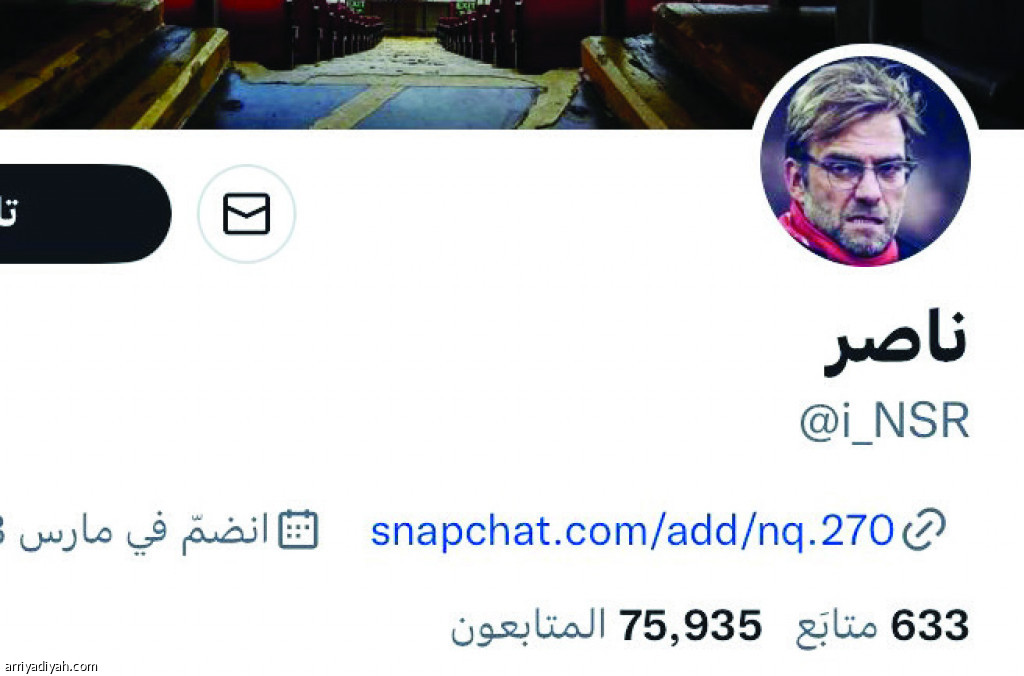The height and width of the screenshot is (676, 1024).
Task: Open the snapchat.com/add/nq.270 link
Action: pos(631,530)
